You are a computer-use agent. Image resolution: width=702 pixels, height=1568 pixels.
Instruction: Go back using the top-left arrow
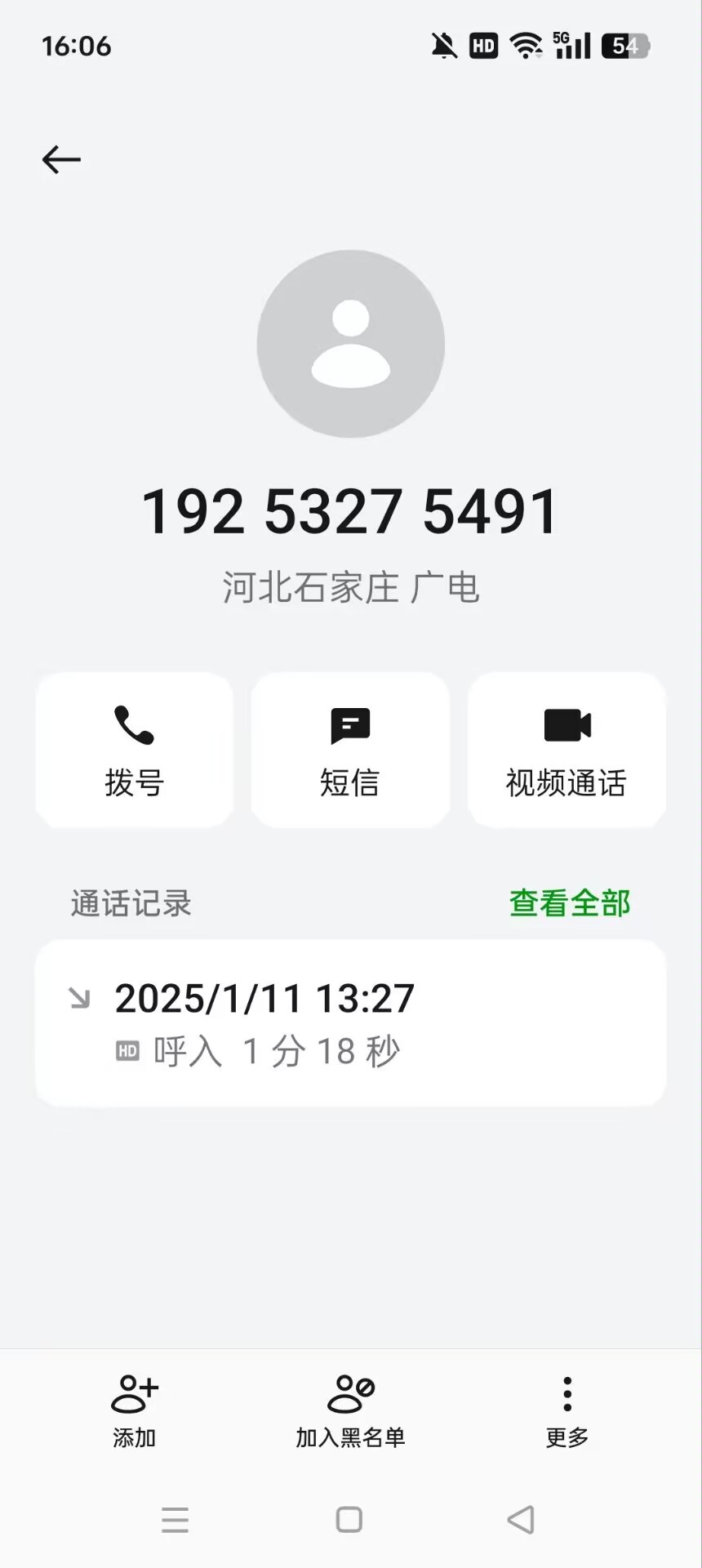coord(61,159)
